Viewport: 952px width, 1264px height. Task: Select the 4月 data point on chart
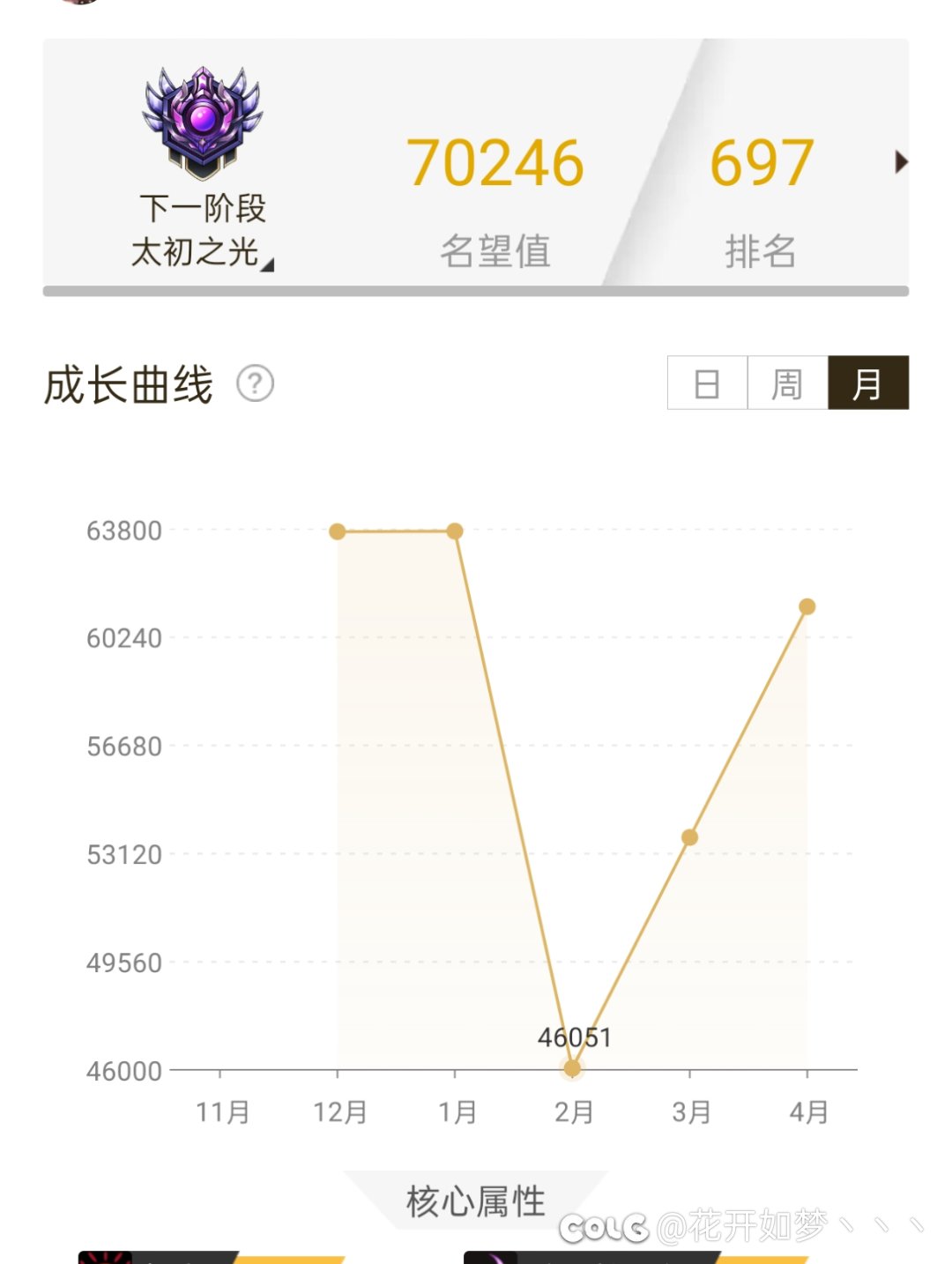pos(807,606)
